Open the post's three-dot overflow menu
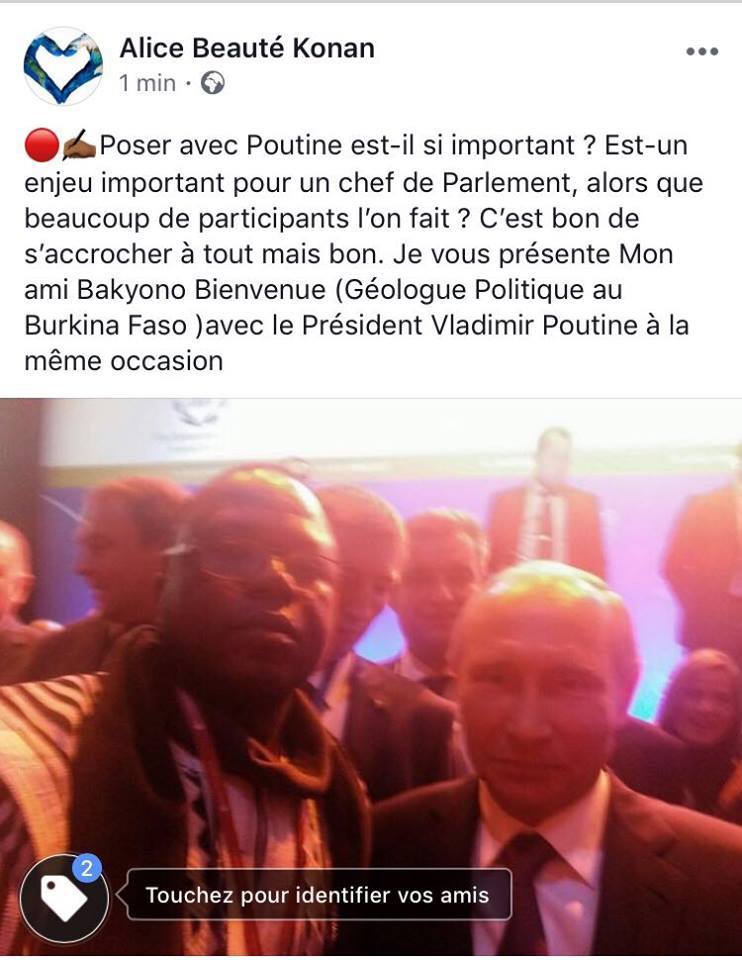 (702, 52)
